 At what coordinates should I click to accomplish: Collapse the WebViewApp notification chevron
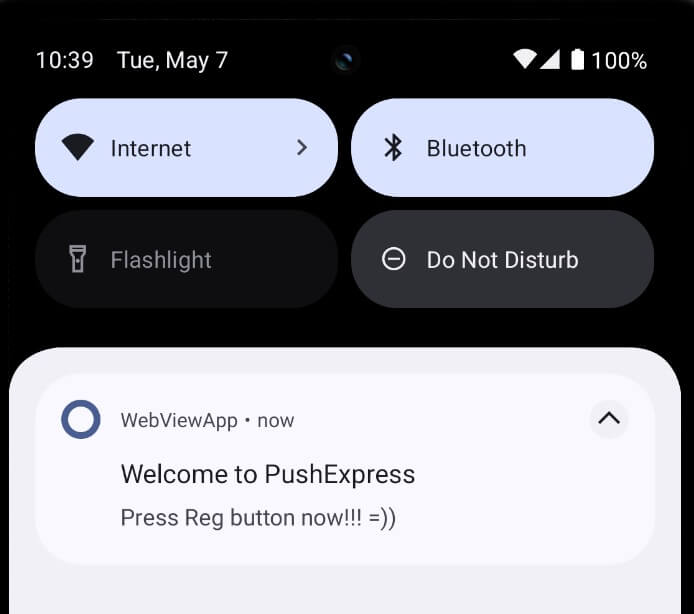609,419
